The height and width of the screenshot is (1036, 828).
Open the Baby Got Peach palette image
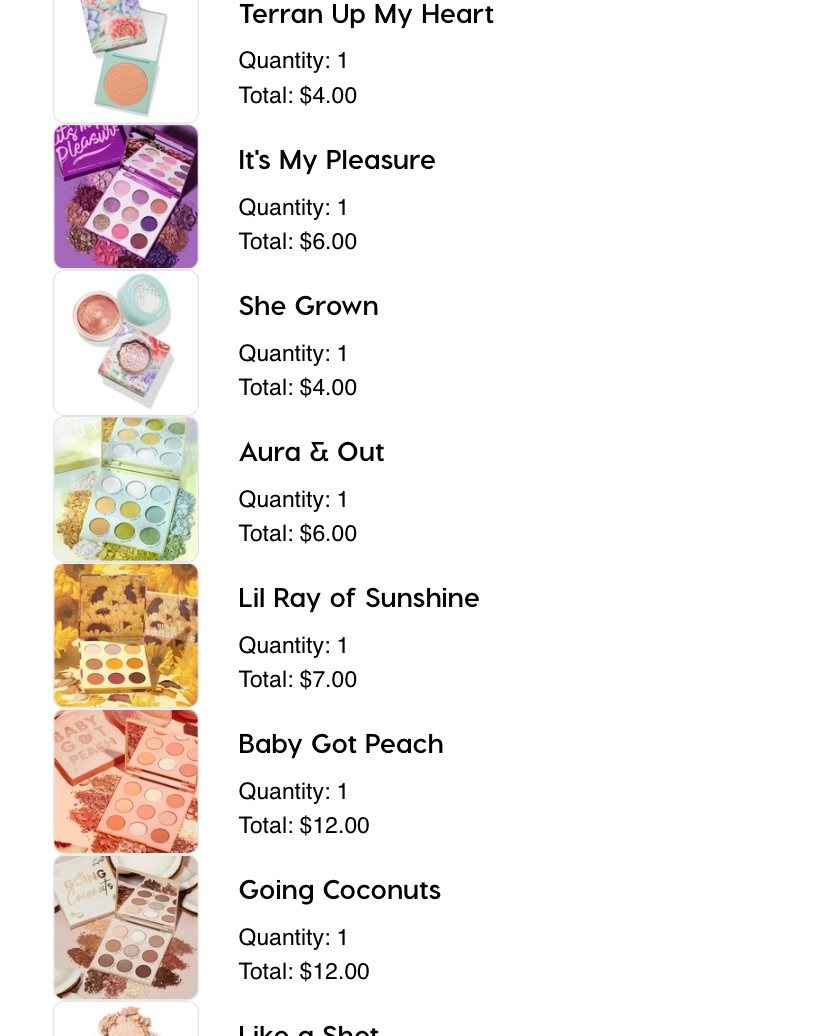(126, 781)
